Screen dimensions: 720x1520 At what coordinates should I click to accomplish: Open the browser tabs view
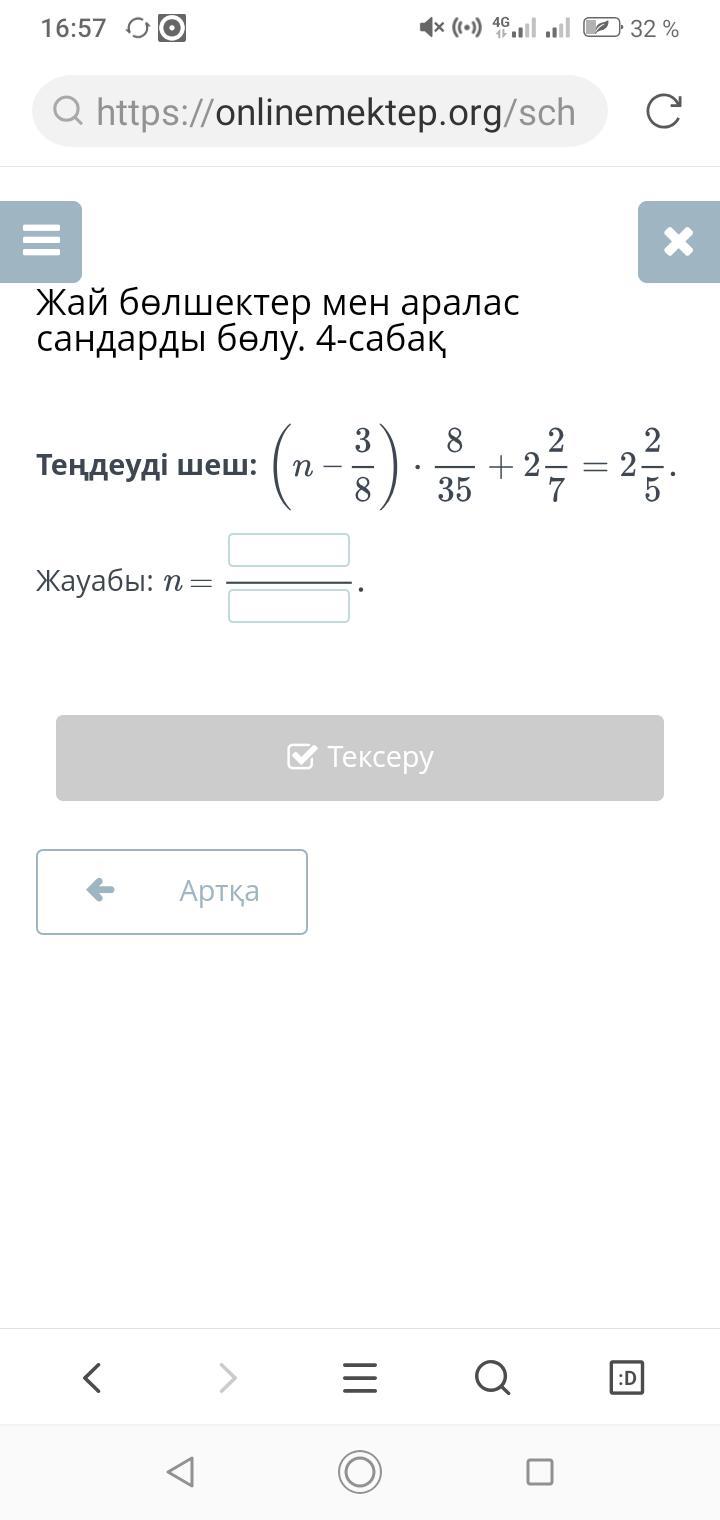coord(627,1378)
